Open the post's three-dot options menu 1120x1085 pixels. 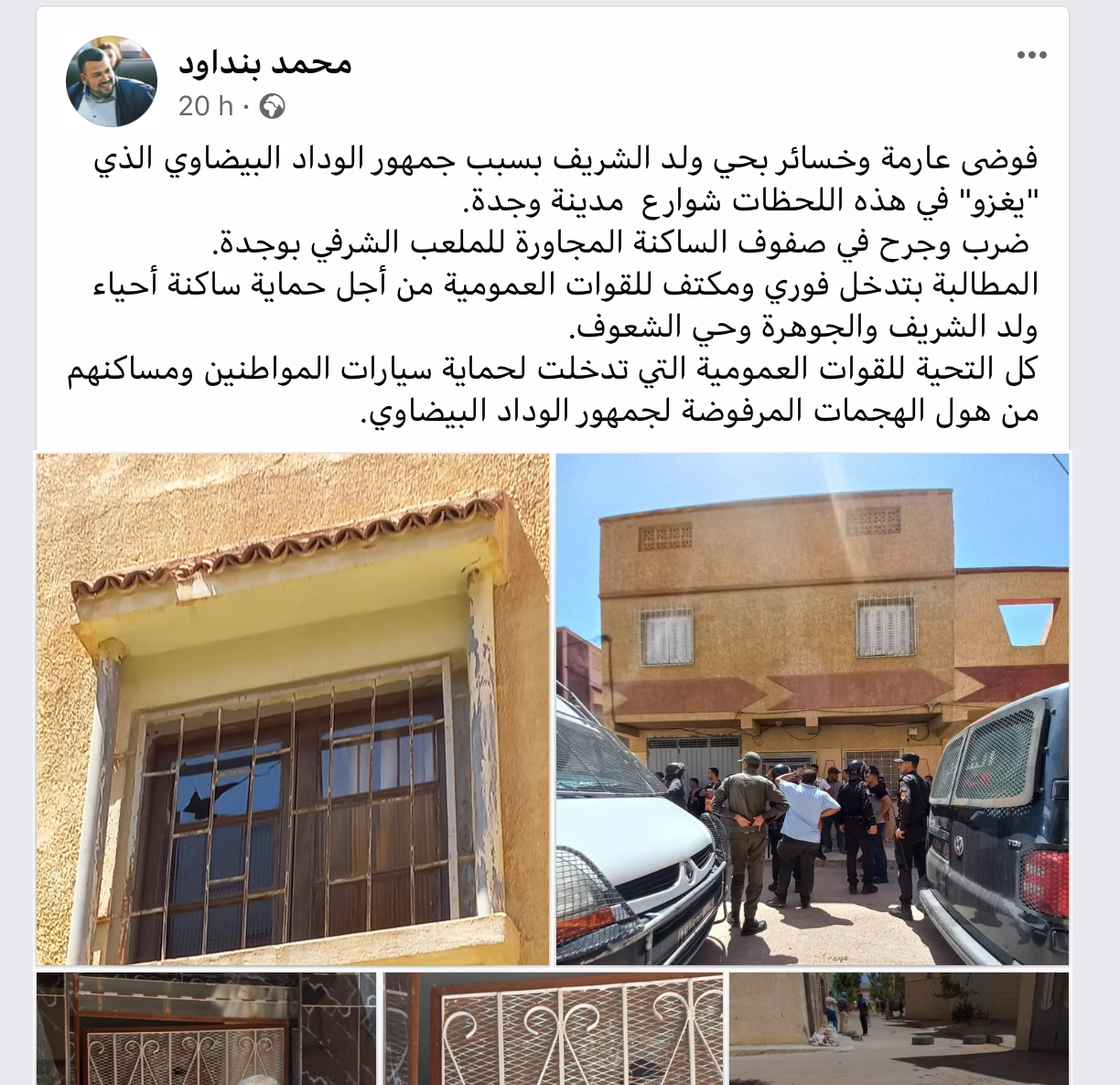click(x=1031, y=56)
